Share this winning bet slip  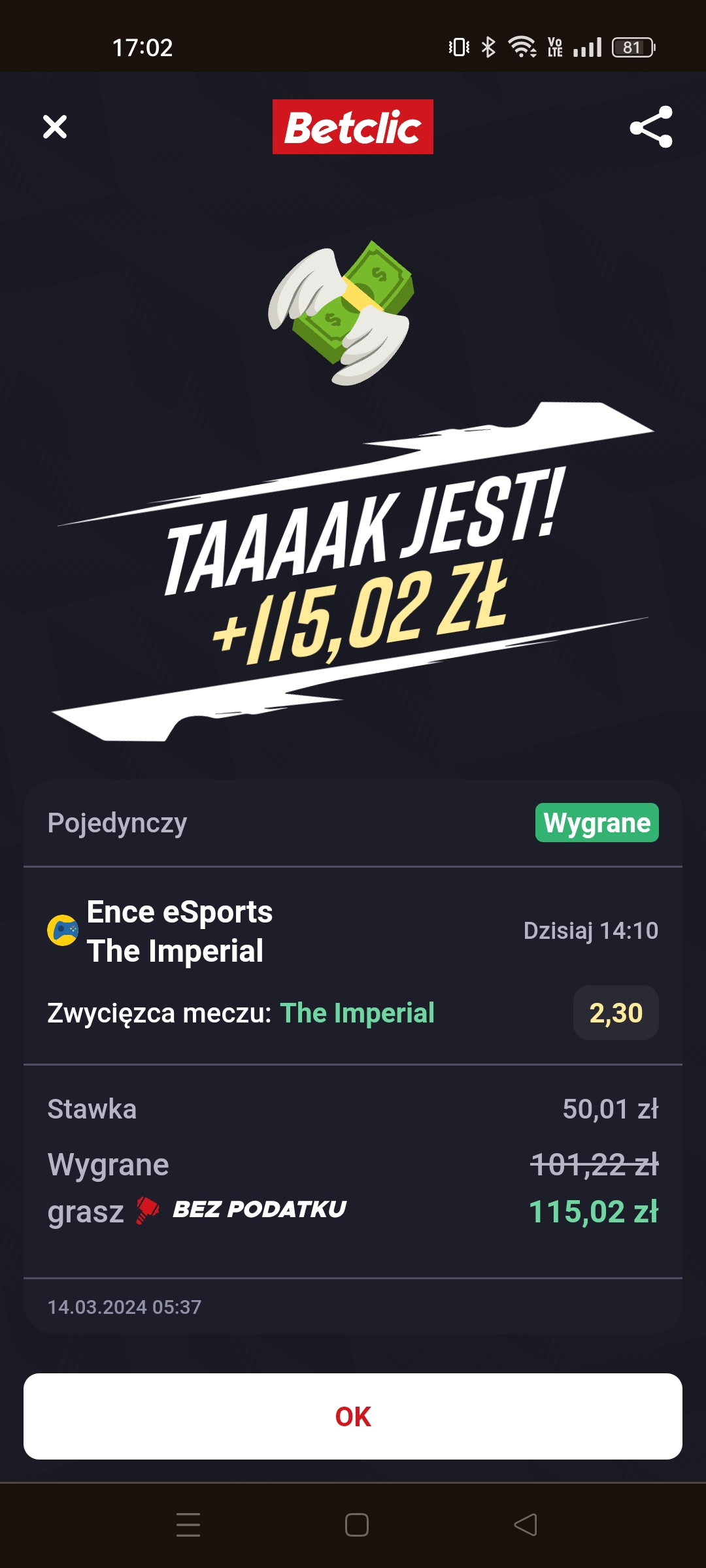click(x=650, y=127)
